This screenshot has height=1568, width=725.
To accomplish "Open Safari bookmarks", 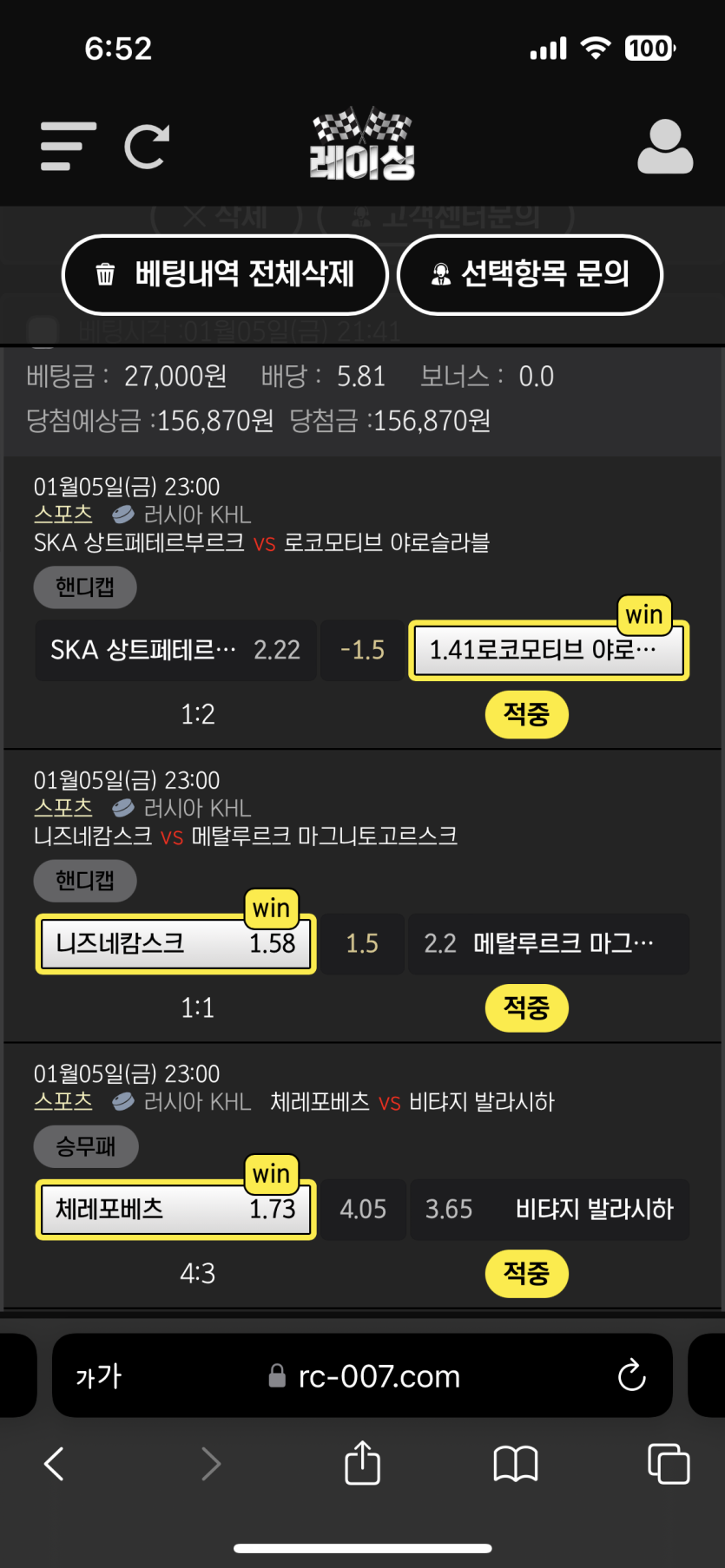I will 516,1464.
